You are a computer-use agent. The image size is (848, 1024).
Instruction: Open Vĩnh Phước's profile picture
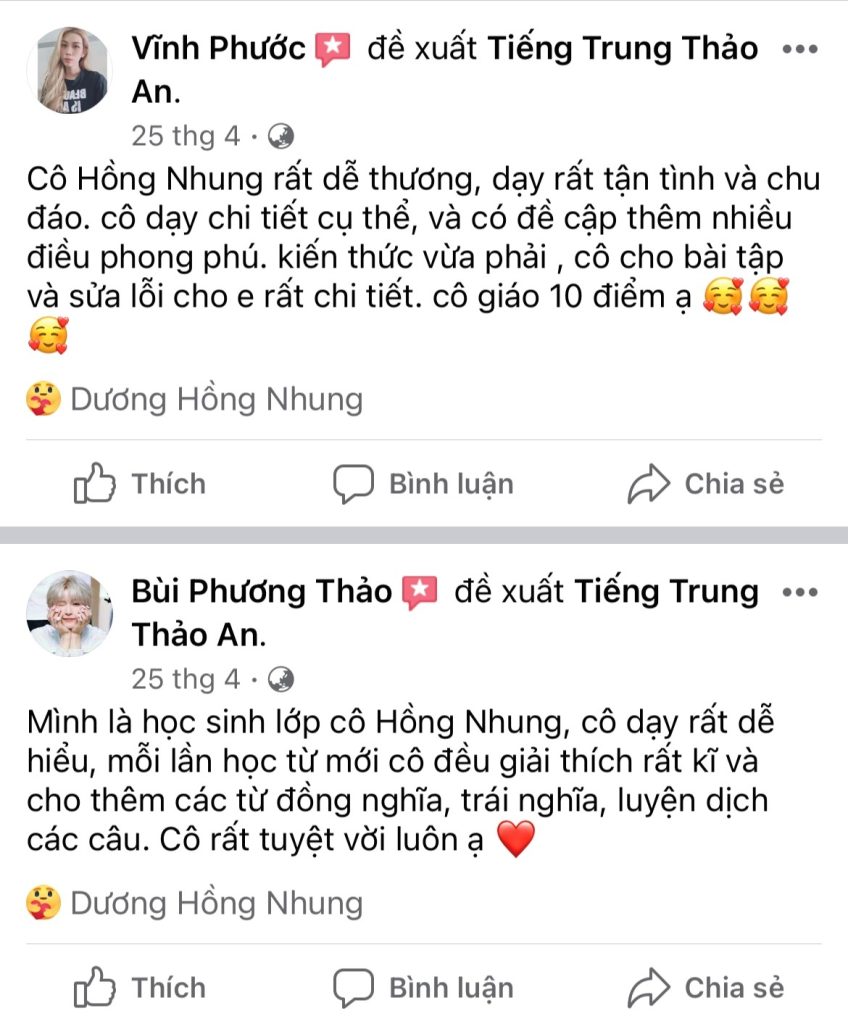72,70
